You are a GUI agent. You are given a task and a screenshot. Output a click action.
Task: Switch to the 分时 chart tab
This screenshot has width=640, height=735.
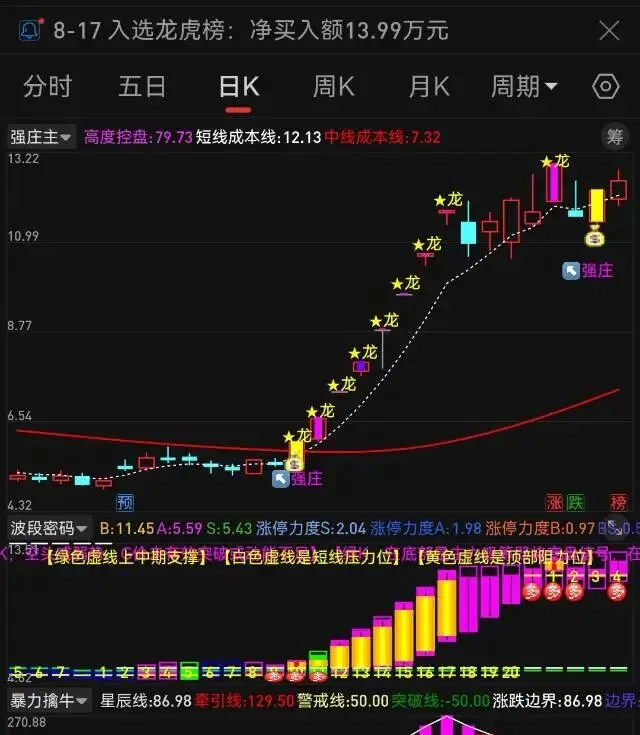click(47, 86)
